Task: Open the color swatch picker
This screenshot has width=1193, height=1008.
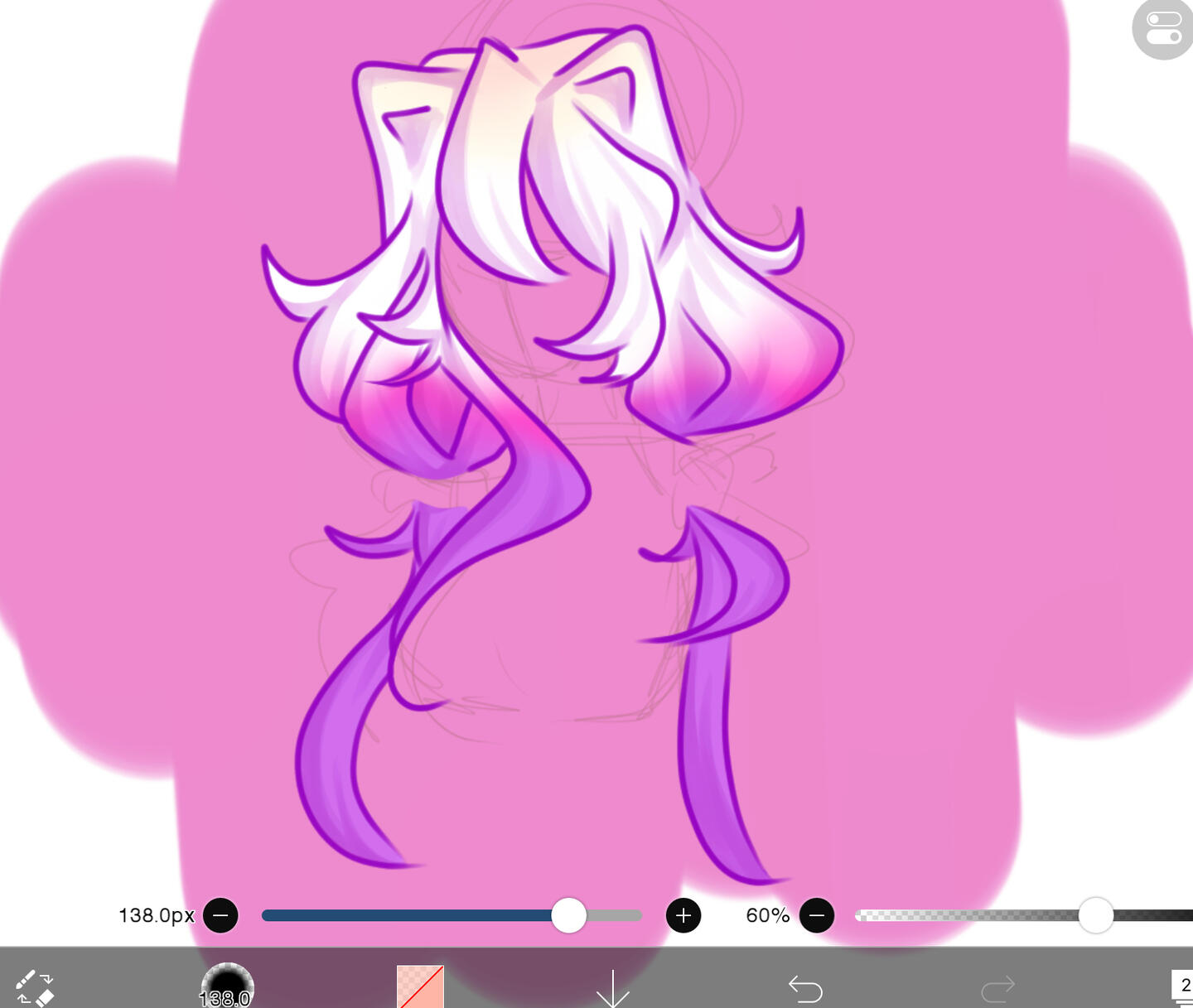Action: [420, 987]
